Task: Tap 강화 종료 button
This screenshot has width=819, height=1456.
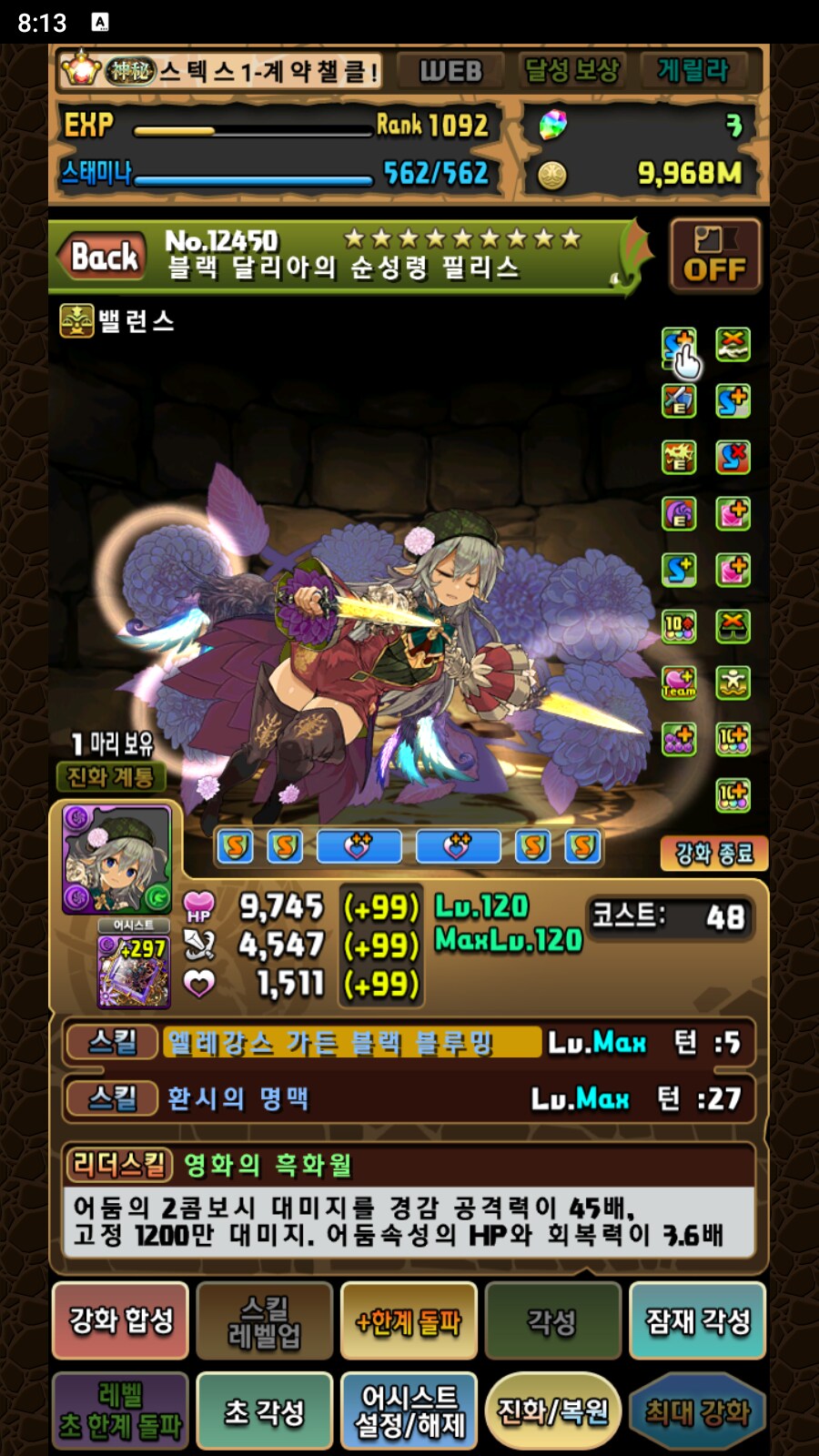Action: pyautogui.click(x=713, y=854)
